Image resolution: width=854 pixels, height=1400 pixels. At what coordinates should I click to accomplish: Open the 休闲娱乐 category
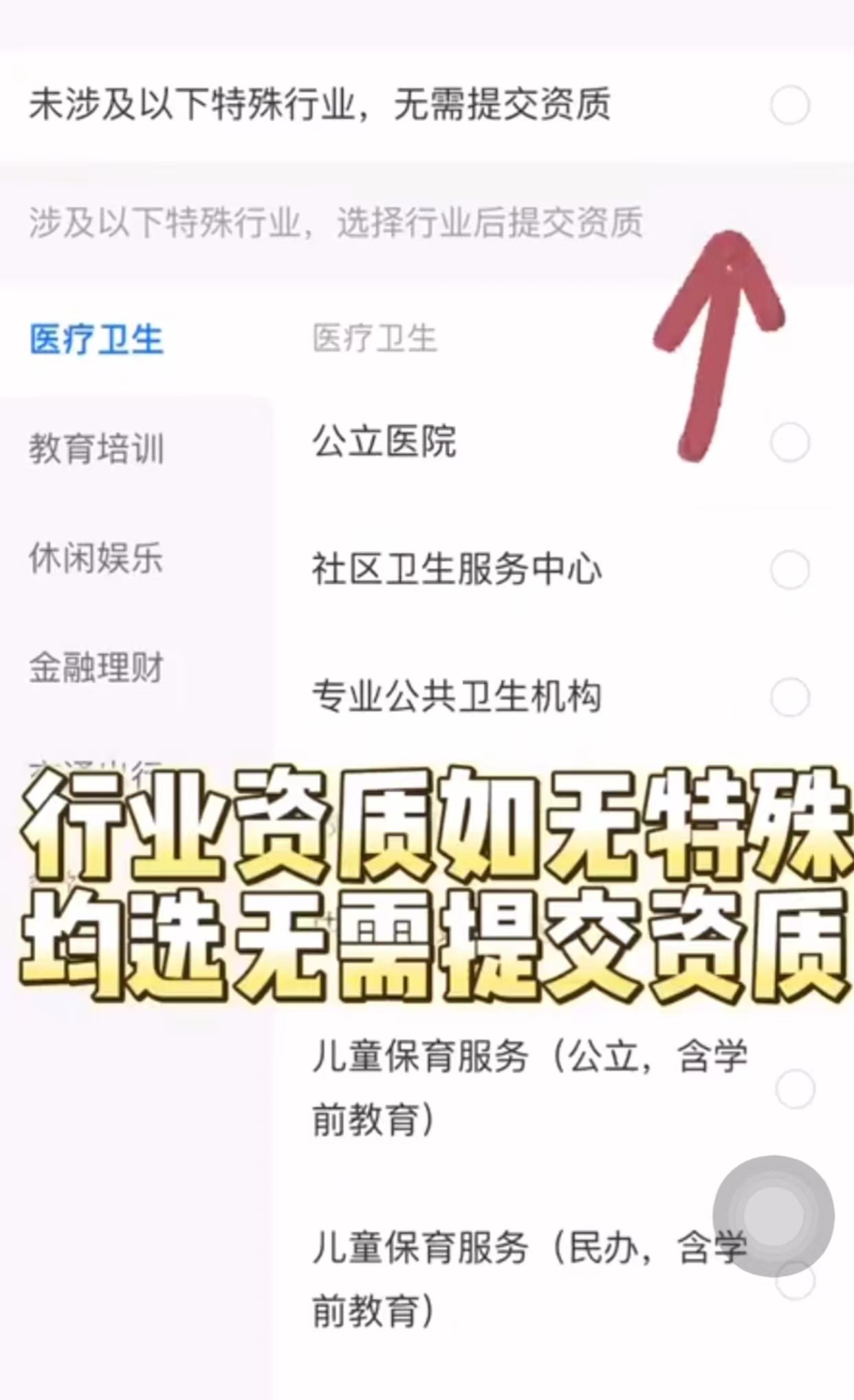(x=96, y=558)
